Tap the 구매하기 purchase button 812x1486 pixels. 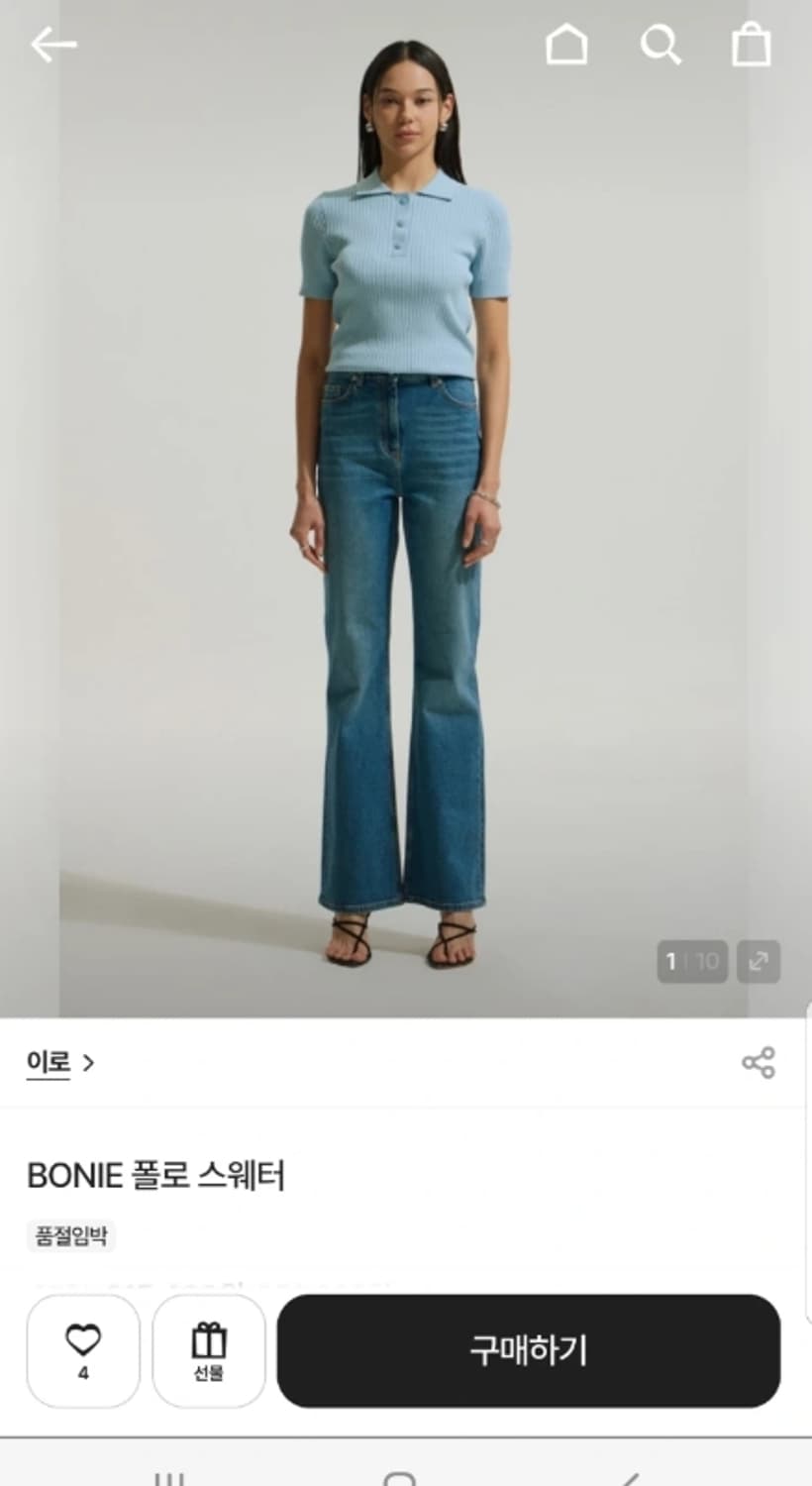[x=530, y=1350]
